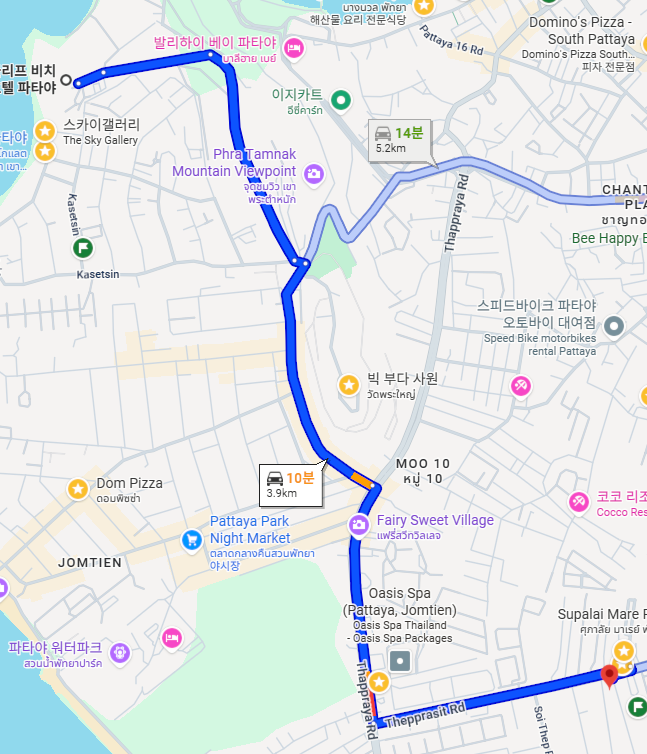The height and width of the screenshot is (754, 647).
Task: Open The Sky Gallery place marker
Action: pyautogui.click(x=45, y=131)
